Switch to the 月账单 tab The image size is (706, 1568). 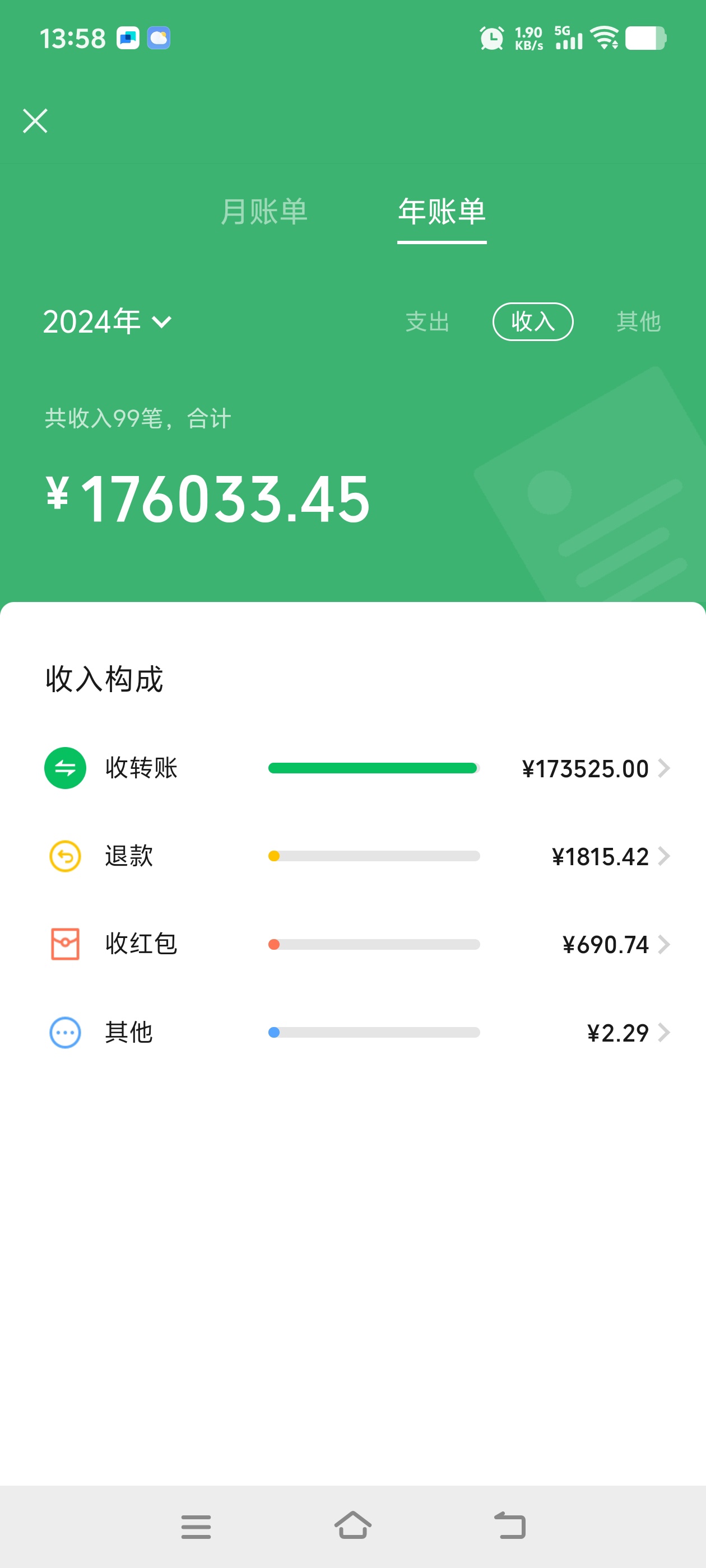coord(264,212)
